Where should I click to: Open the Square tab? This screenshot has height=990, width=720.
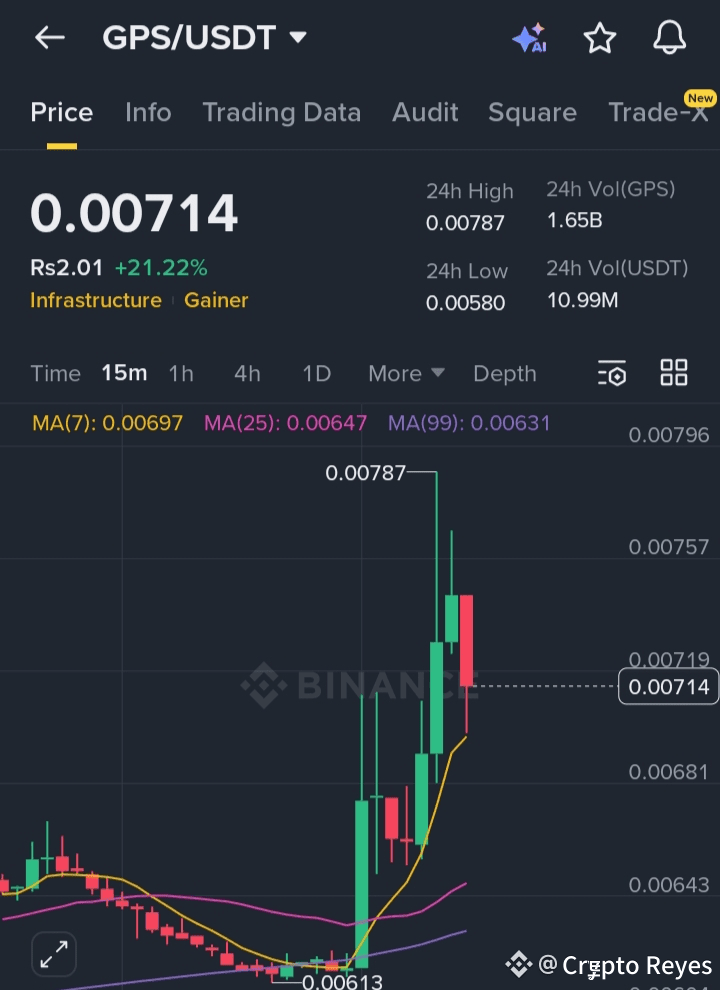(532, 112)
